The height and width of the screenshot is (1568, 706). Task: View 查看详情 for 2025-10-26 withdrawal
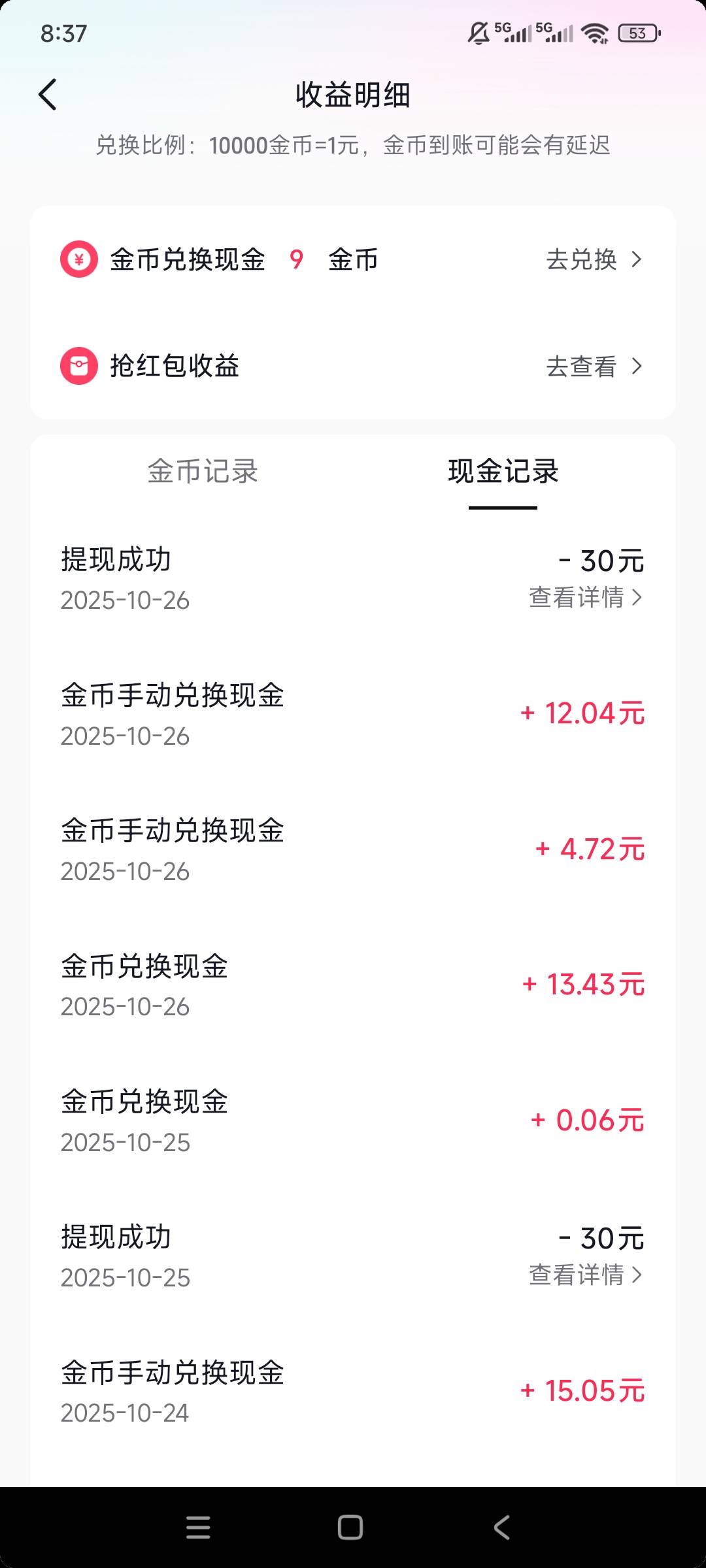(585, 598)
